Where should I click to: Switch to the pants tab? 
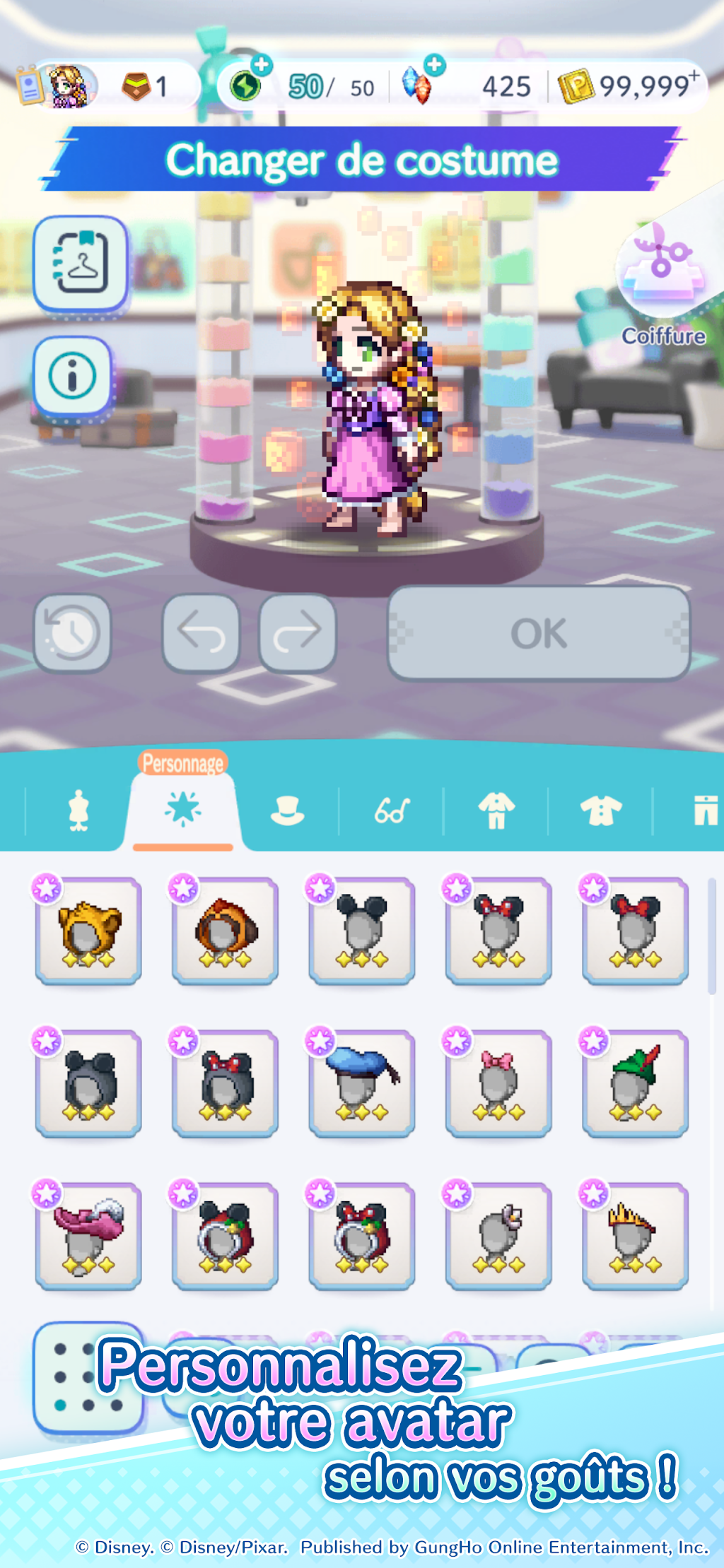(704, 810)
